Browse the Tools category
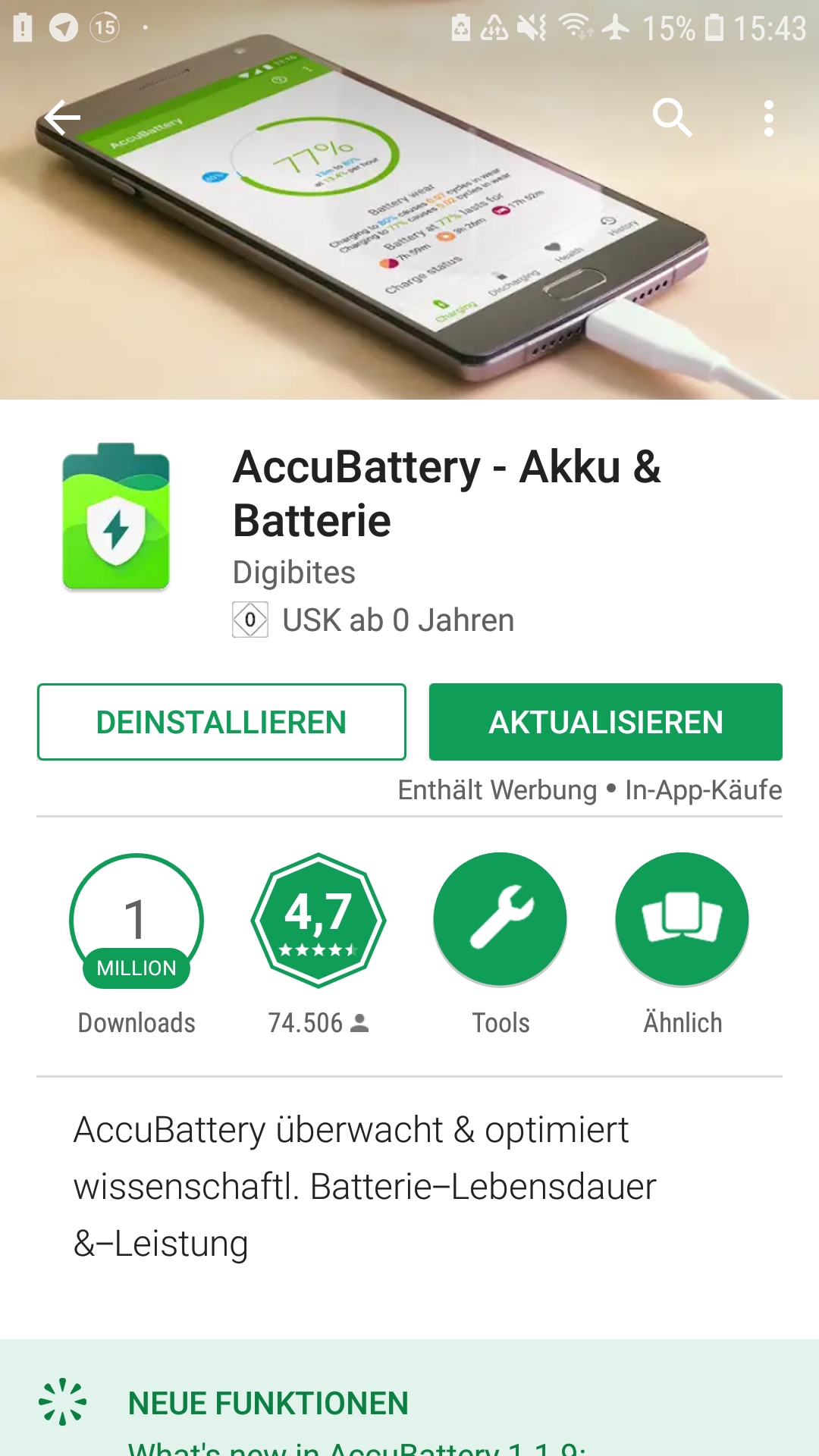 pos(500,920)
